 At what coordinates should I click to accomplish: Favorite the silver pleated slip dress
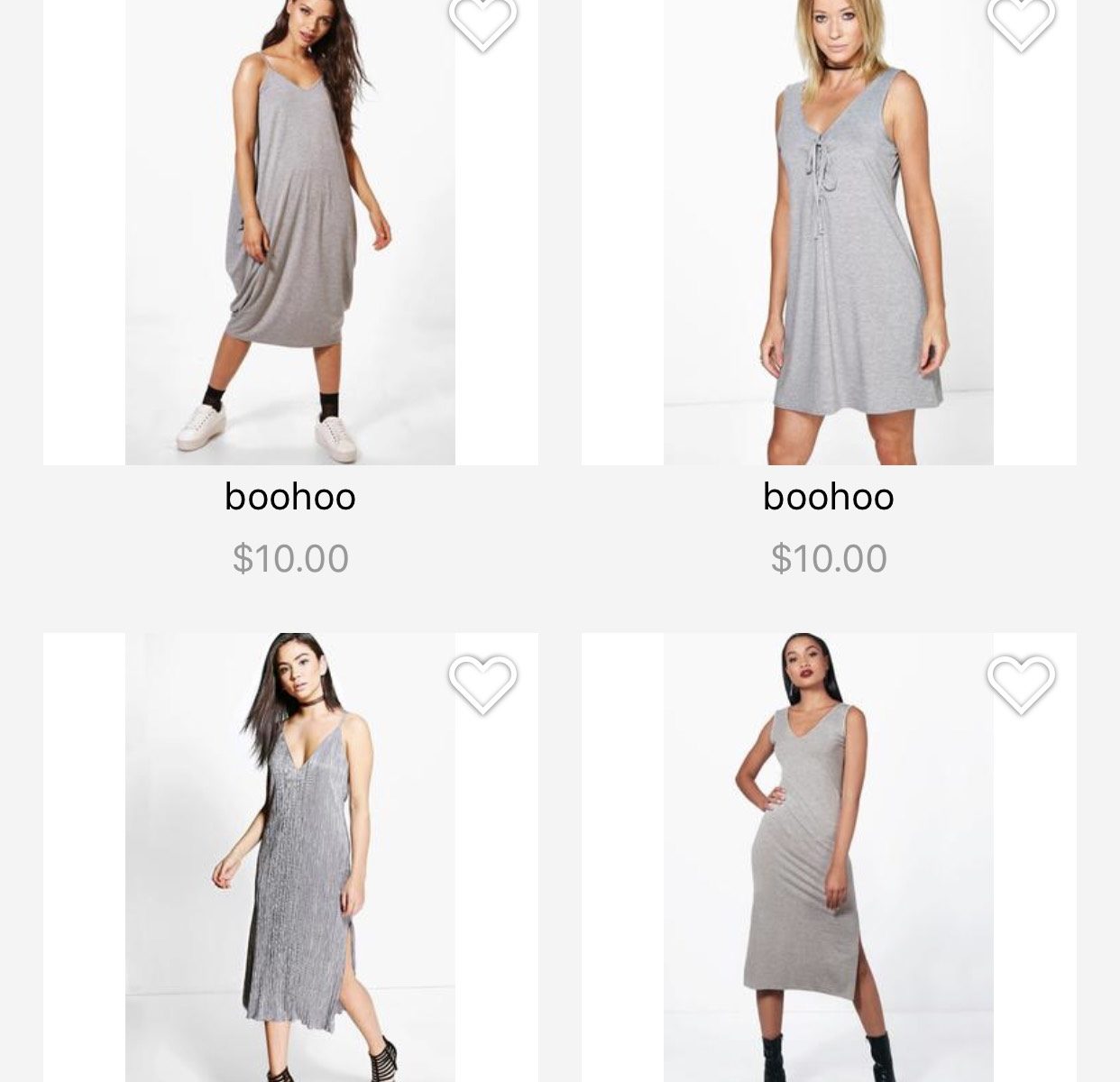point(482,683)
